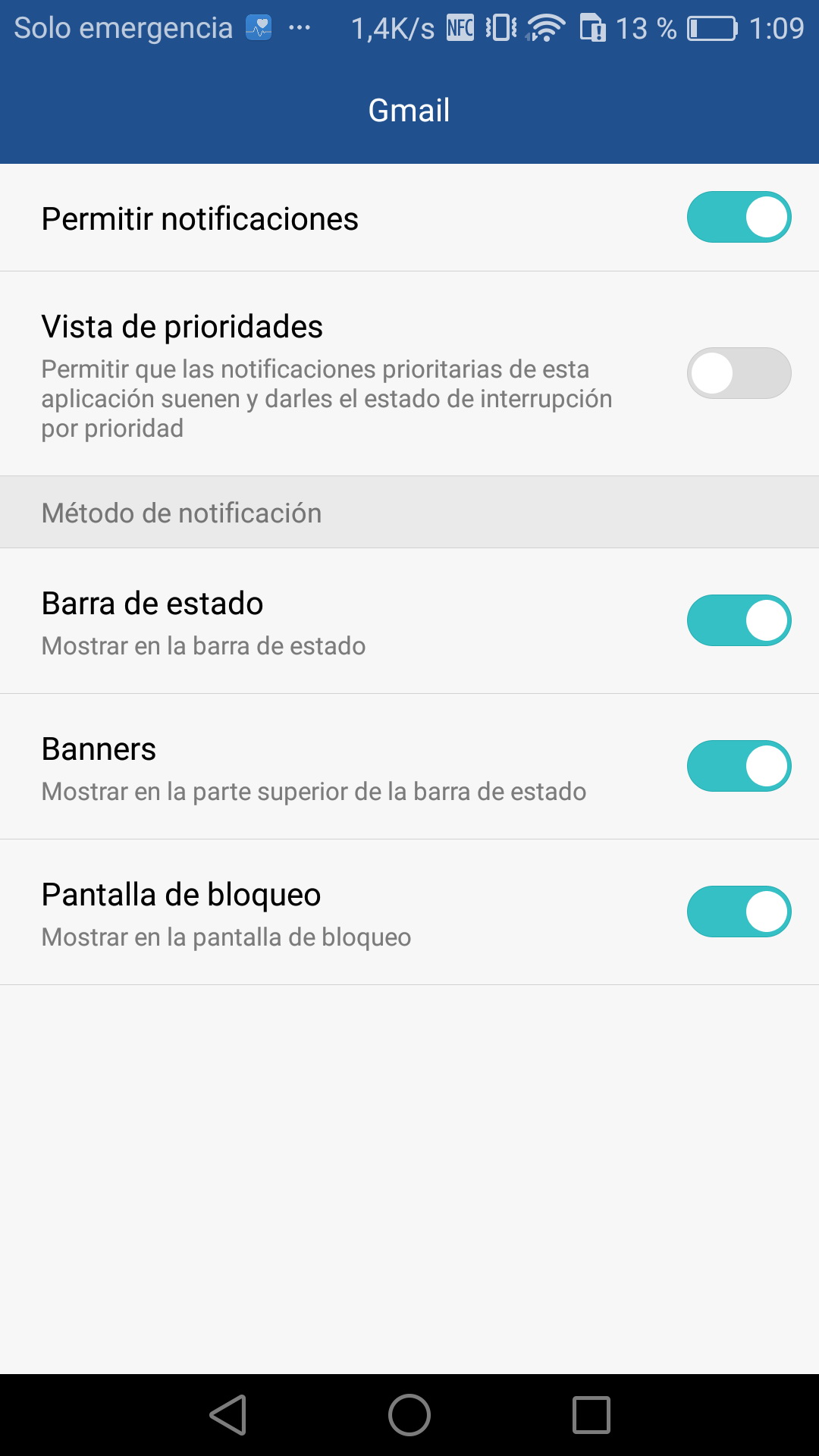Disable Pantalla de bloqueo notifications
The height and width of the screenshot is (1456, 819).
coord(739,912)
